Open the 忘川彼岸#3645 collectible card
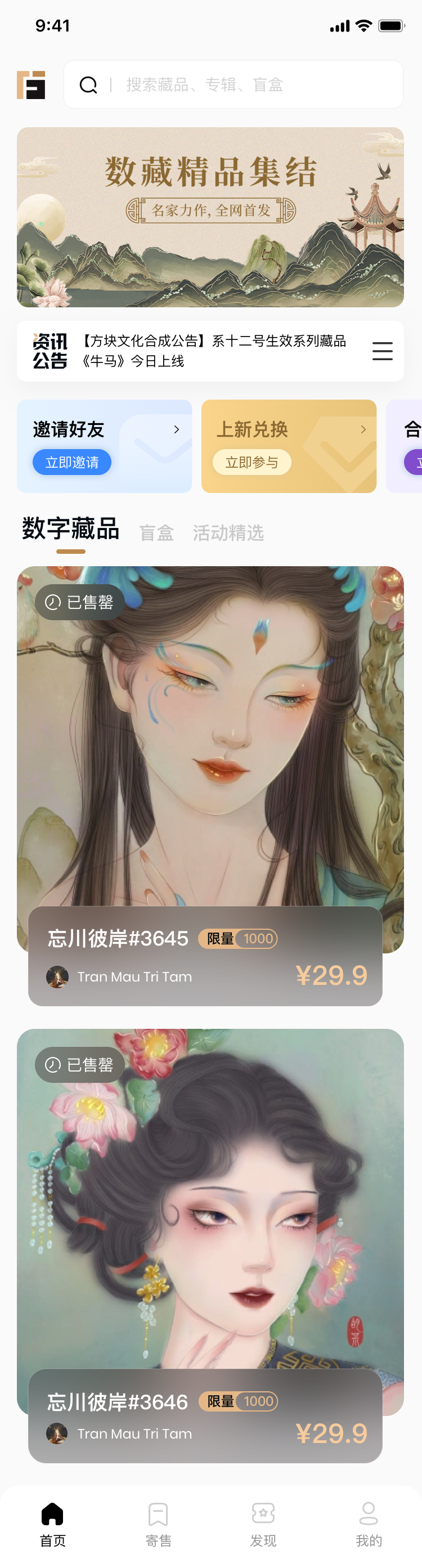 210,761
